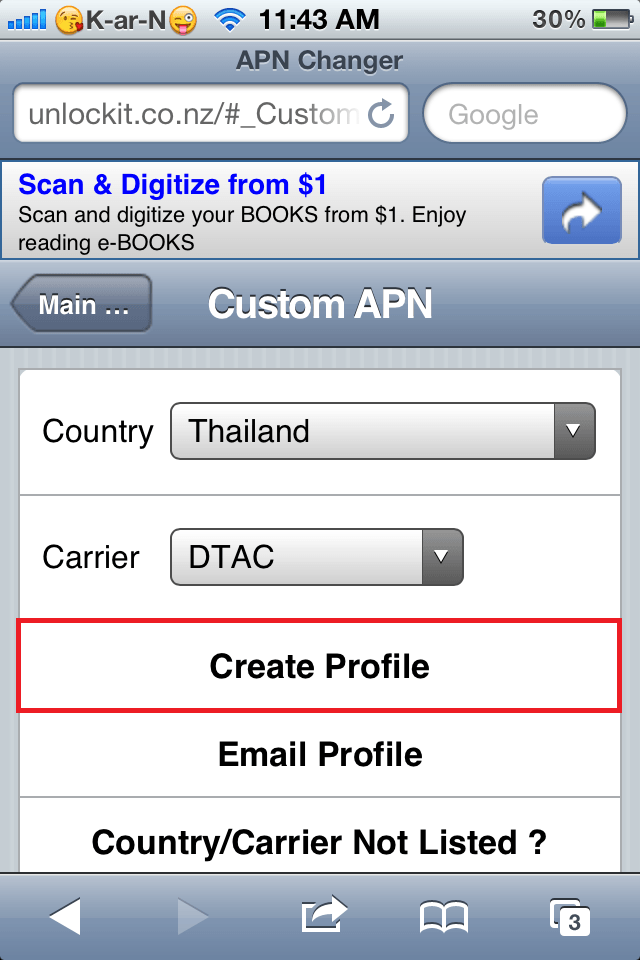Viewport: 640px width, 960px height.
Task: Open the Country dropdown showing Thailand
Action: [383, 431]
